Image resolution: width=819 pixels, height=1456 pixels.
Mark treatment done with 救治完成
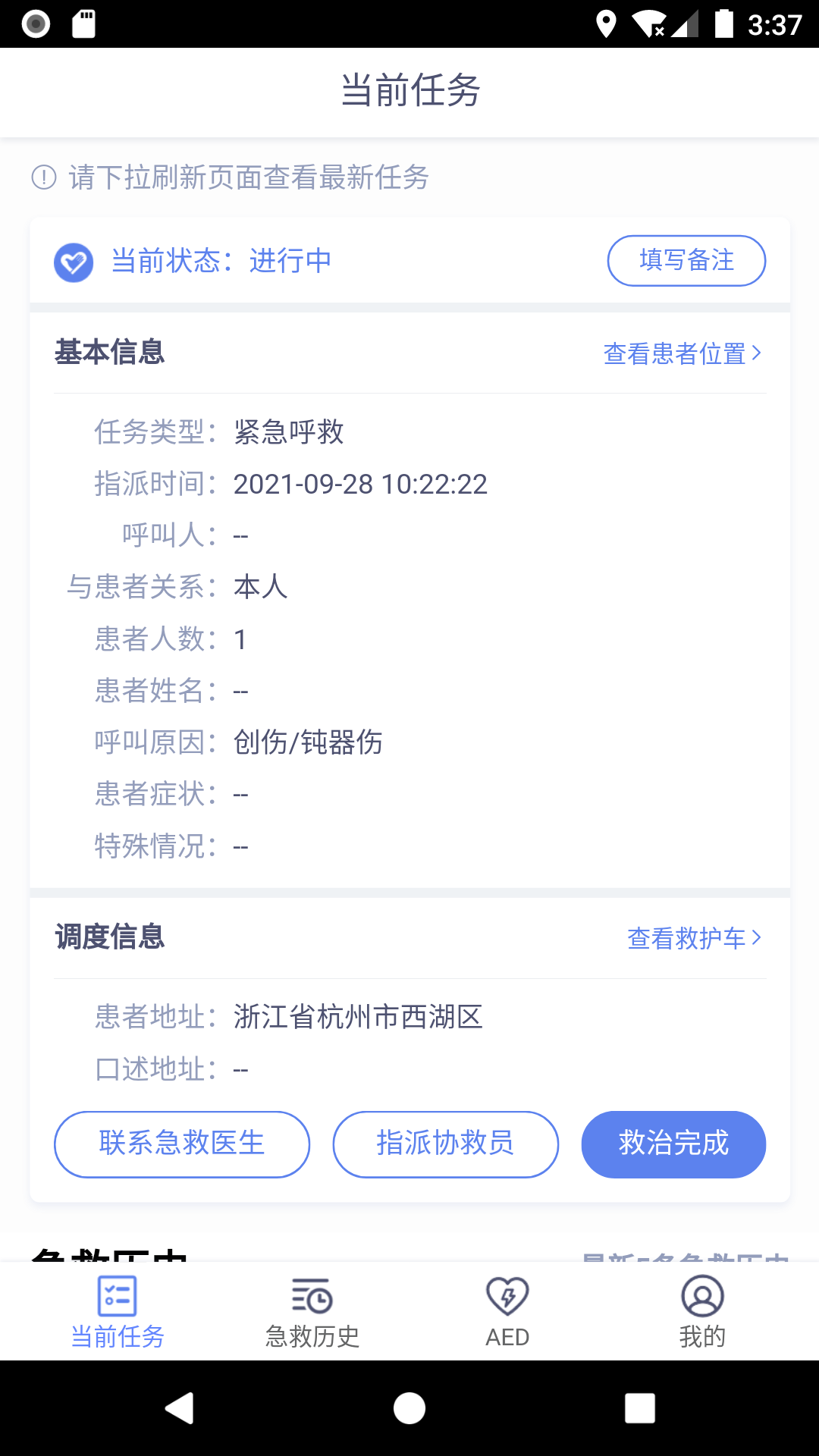pyautogui.click(x=673, y=1144)
